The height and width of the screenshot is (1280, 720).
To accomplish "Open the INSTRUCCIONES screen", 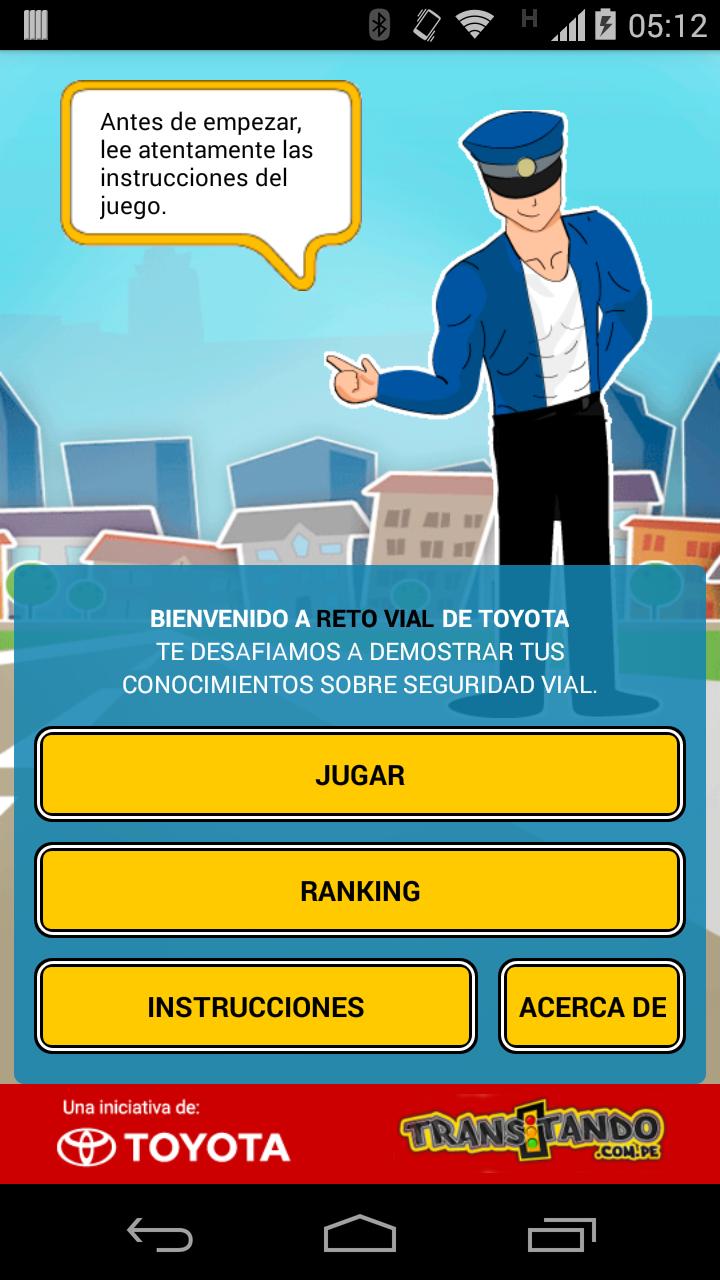I will (256, 1006).
